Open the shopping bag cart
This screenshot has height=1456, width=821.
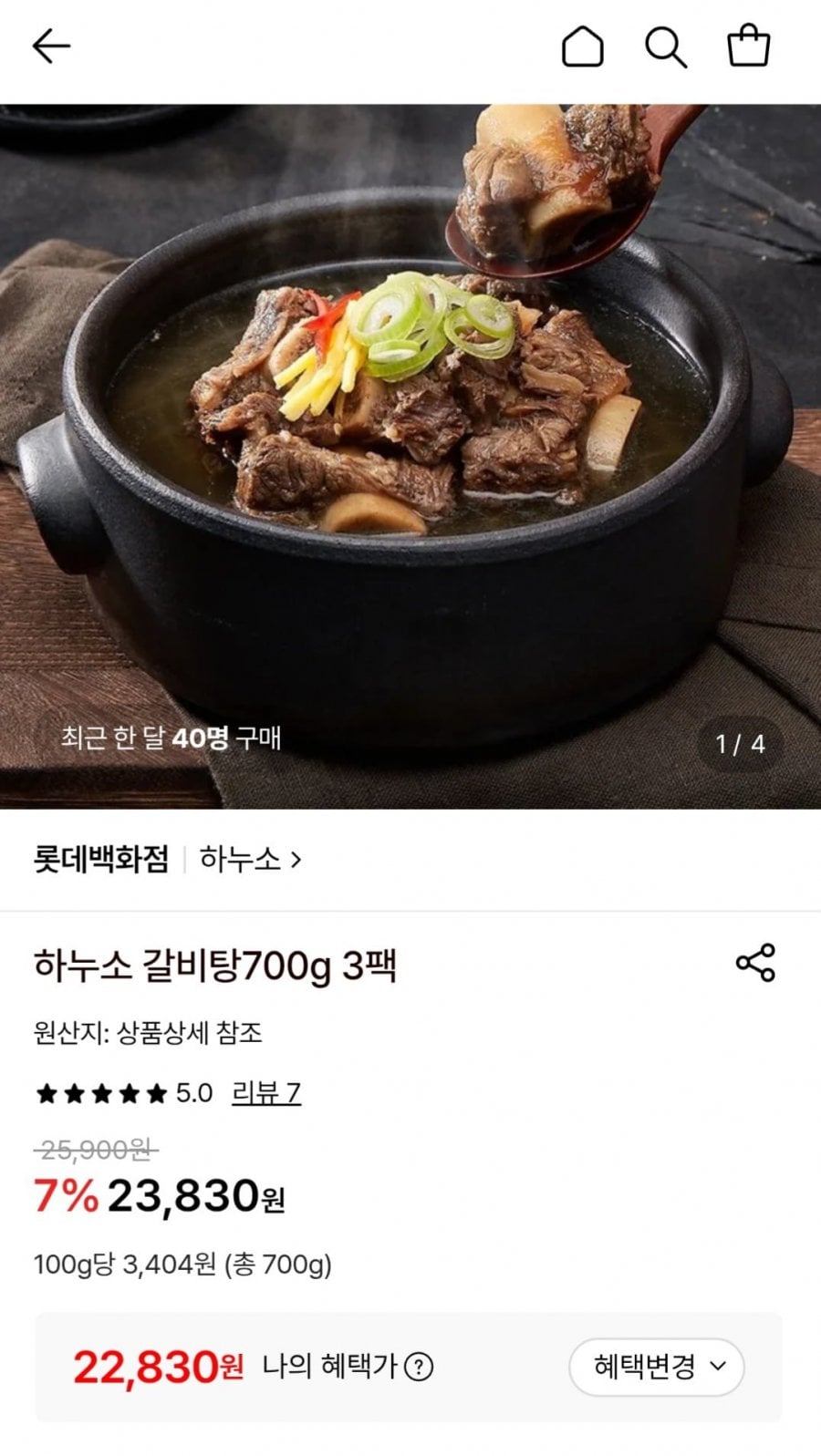[748, 46]
